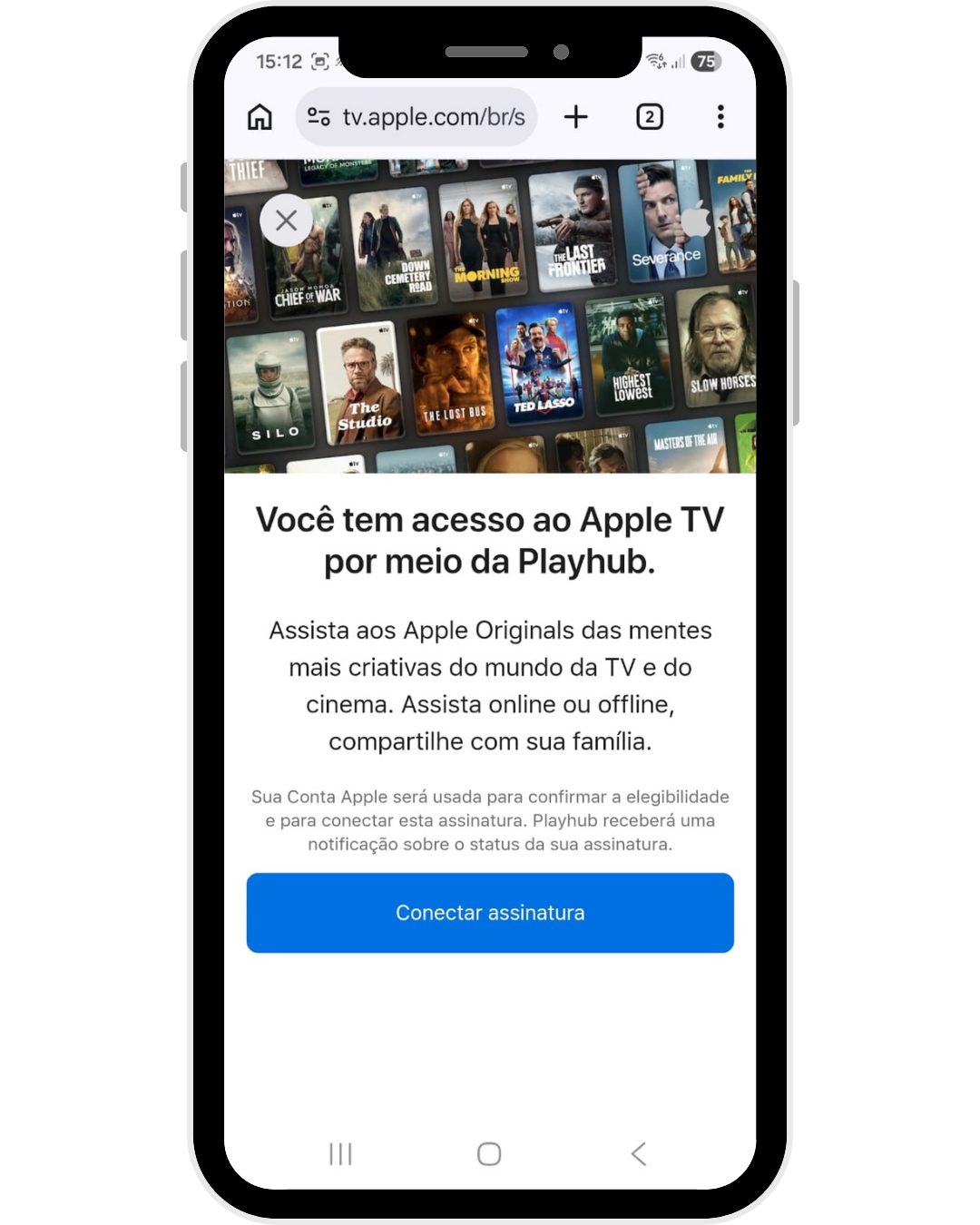Open recent apps from navigation bar

(x=340, y=1153)
